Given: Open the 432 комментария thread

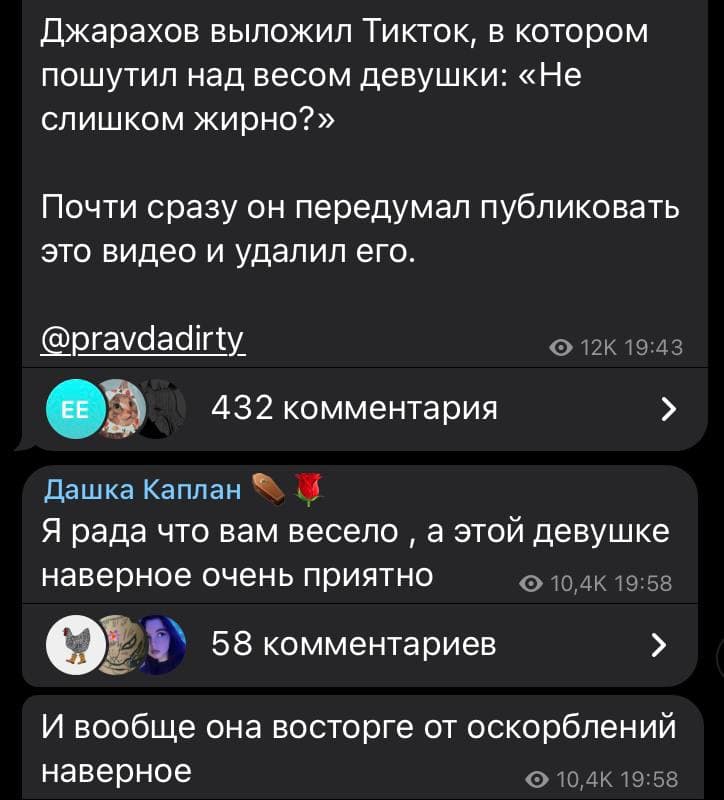Looking at the screenshot, I should pos(353,409).
